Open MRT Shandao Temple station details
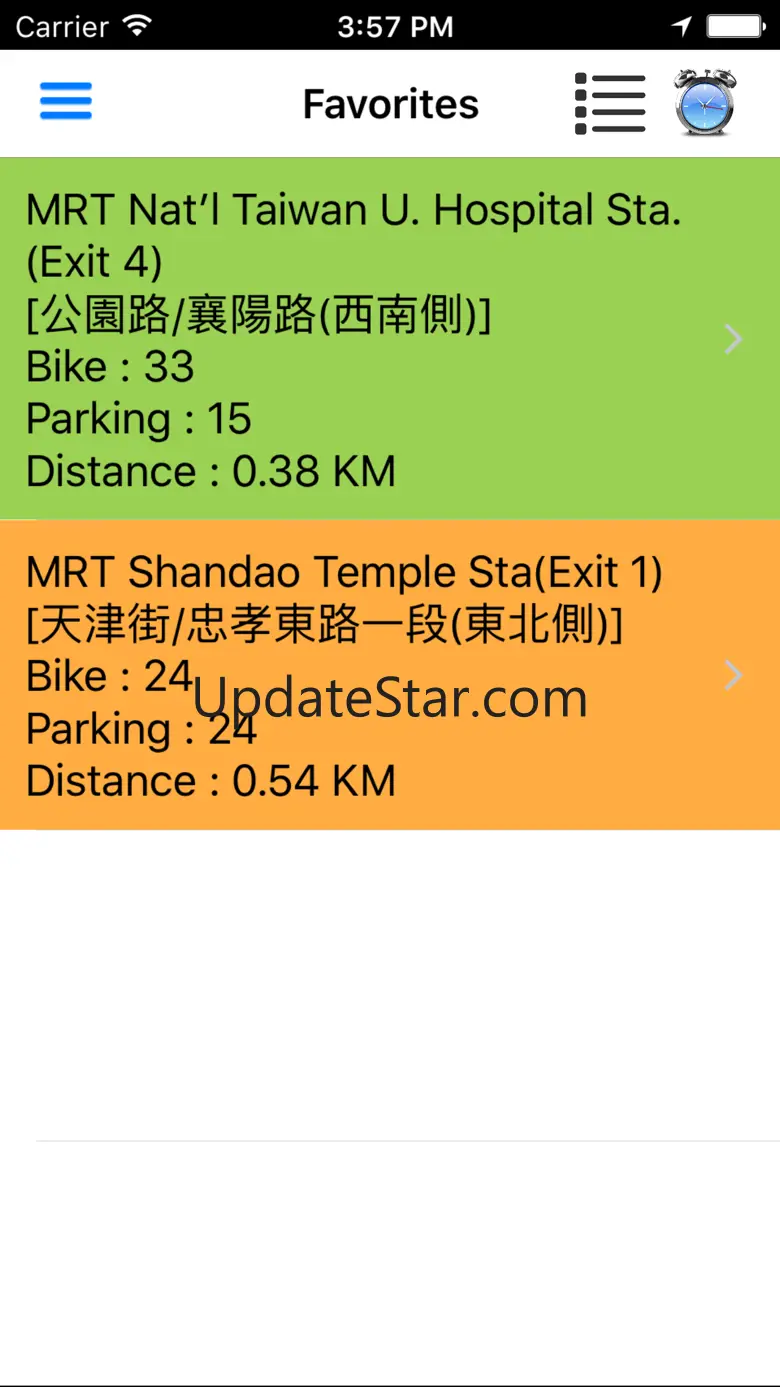This screenshot has width=780, height=1387. point(388,675)
